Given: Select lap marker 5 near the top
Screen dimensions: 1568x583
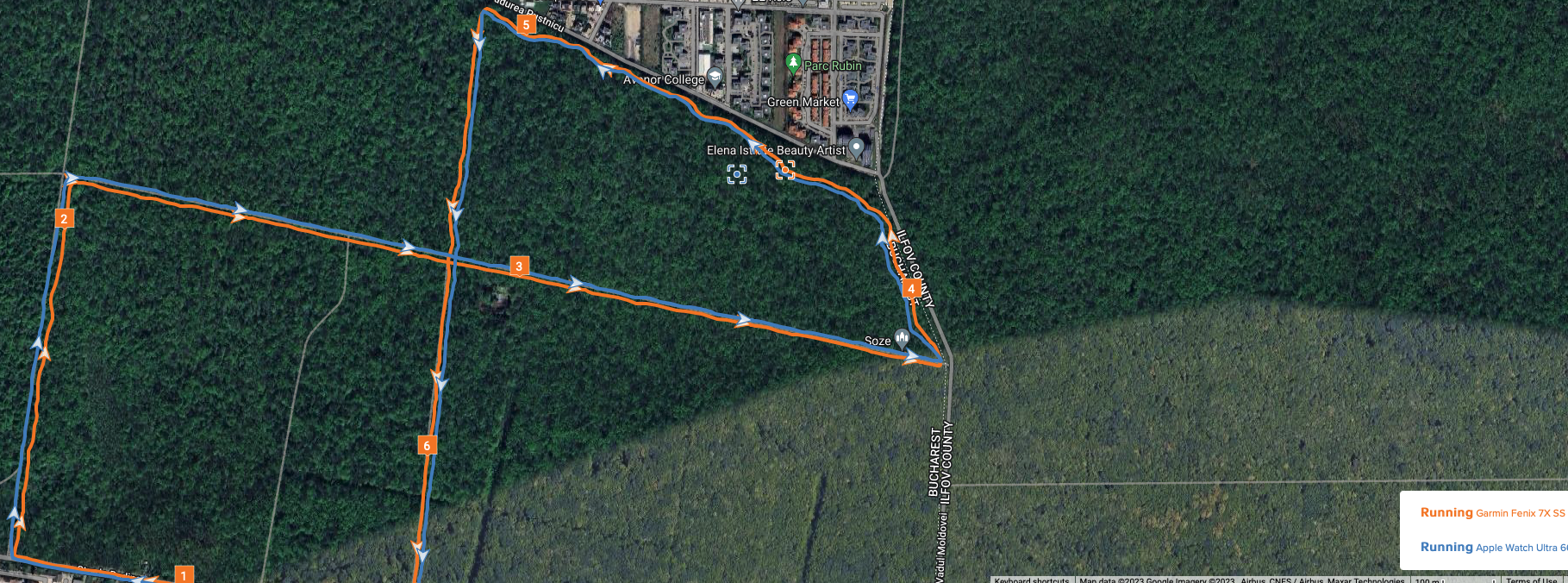Looking at the screenshot, I should point(527,25).
